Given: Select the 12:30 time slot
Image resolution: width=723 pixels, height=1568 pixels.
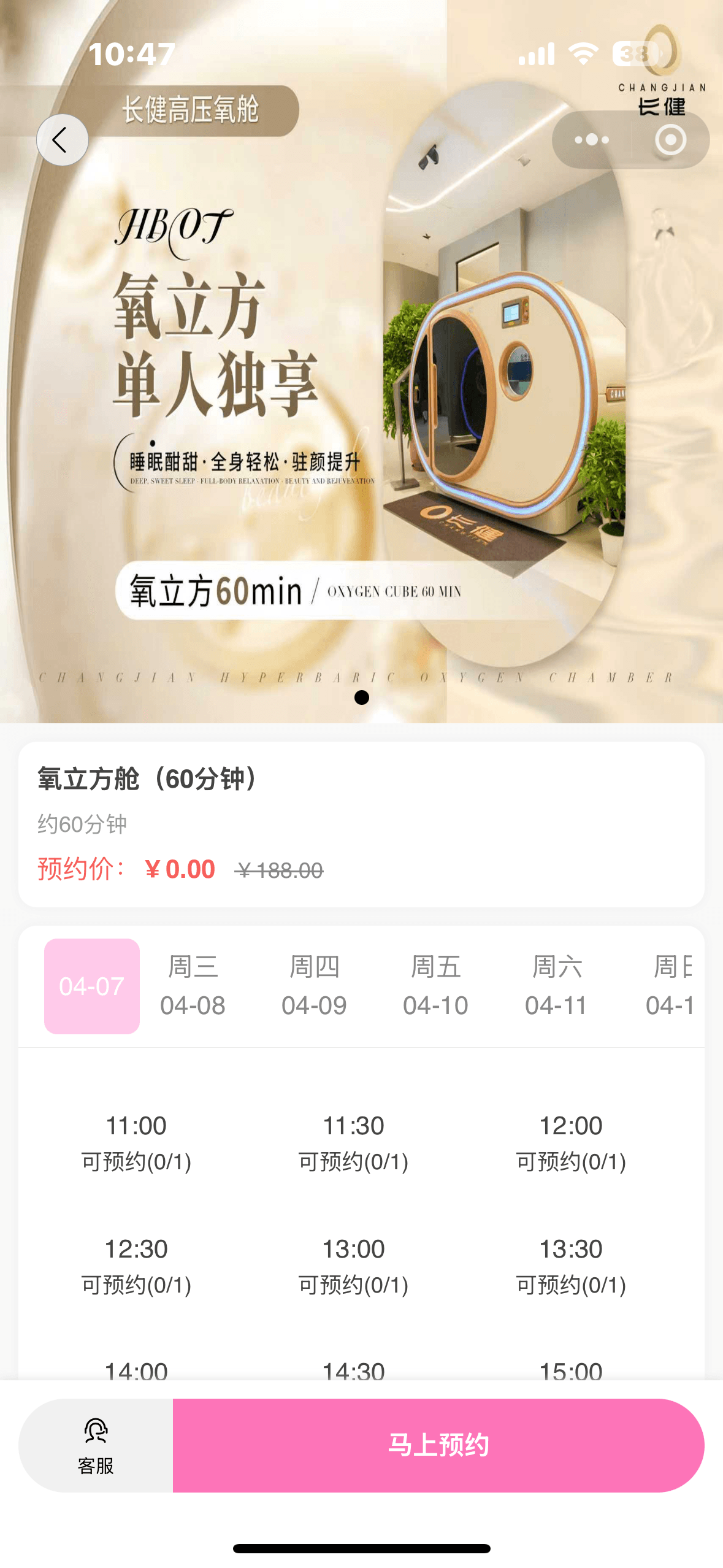Looking at the screenshot, I should [x=136, y=1266].
